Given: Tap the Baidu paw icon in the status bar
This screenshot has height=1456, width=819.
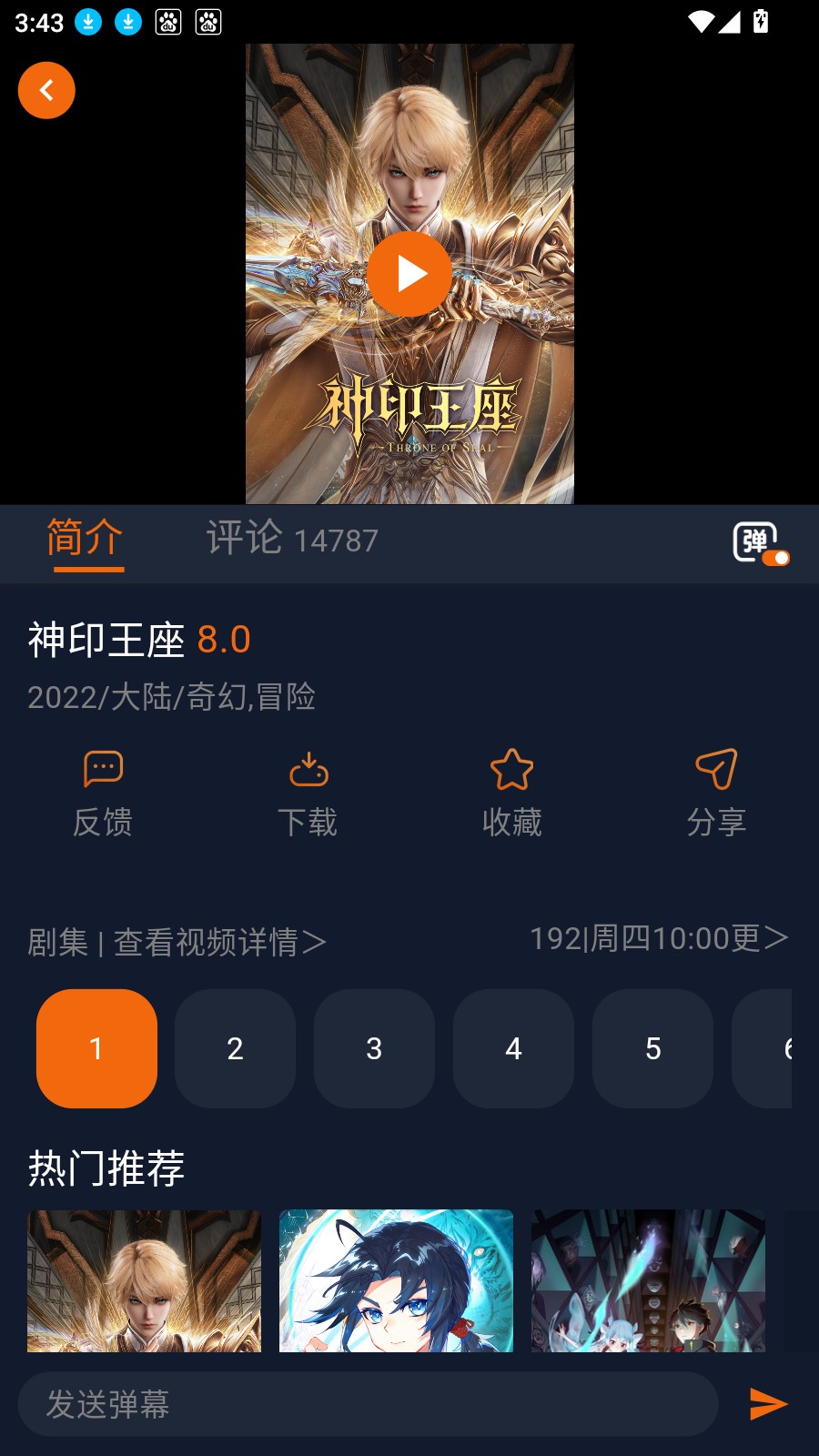Looking at the screenshot, I should coord(167,20).
